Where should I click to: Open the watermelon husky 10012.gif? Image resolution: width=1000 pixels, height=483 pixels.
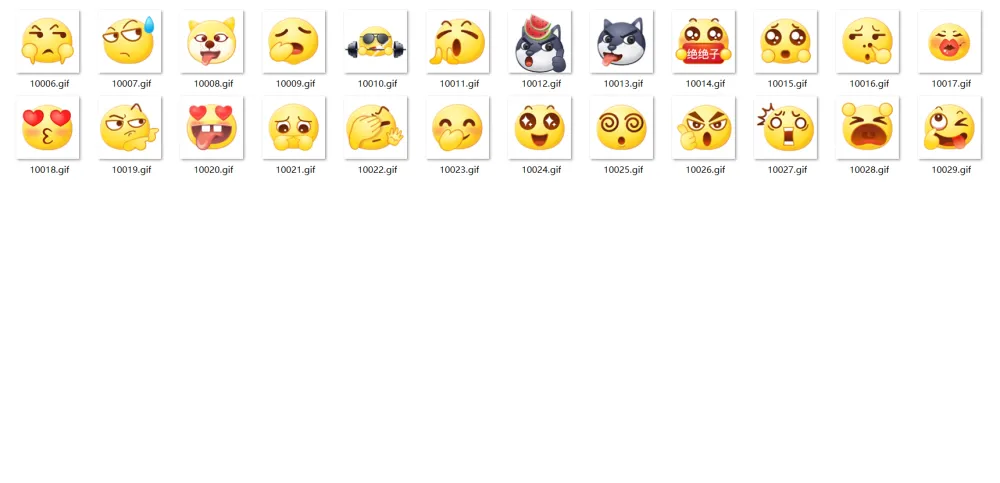[x=540, y=42]
